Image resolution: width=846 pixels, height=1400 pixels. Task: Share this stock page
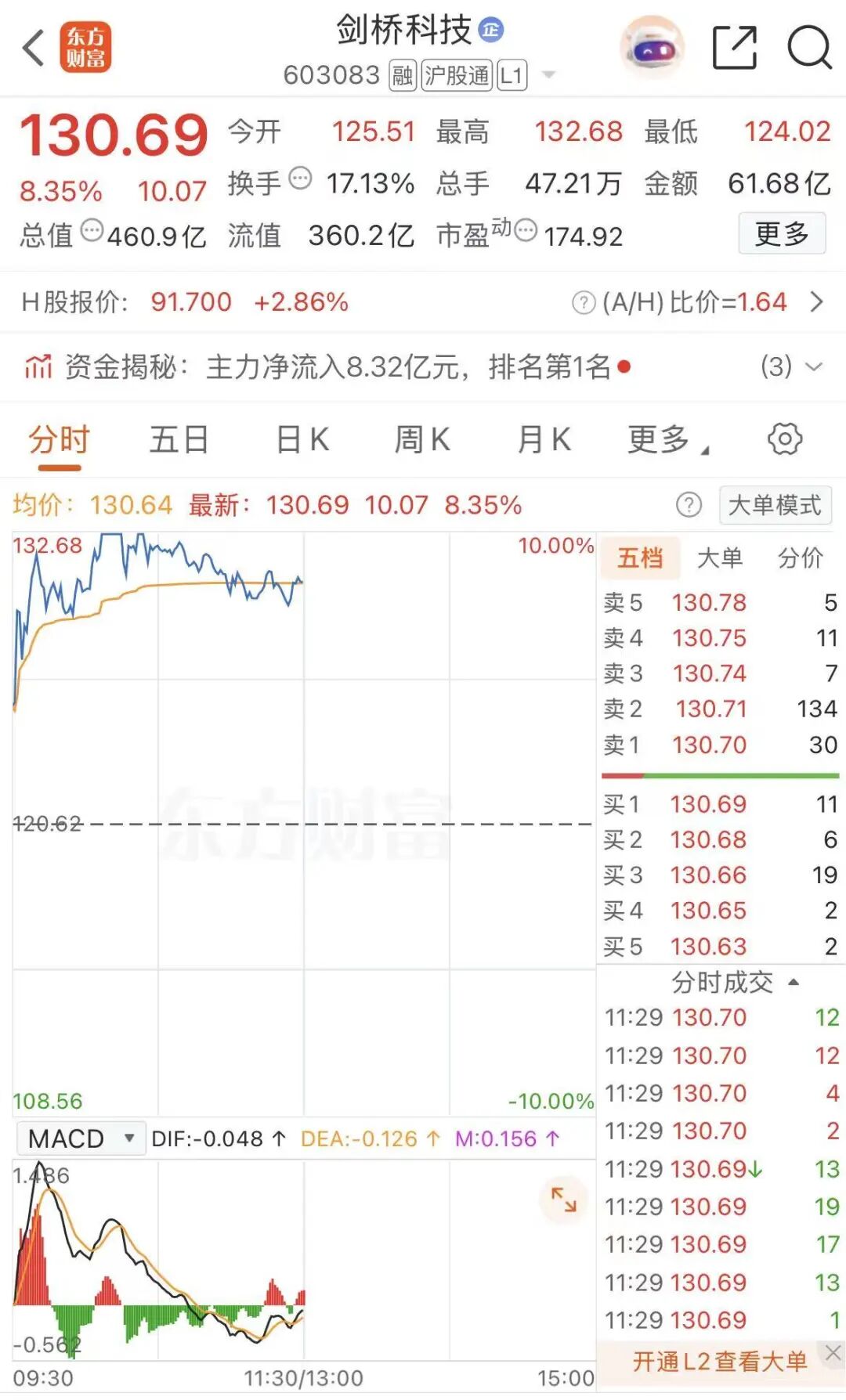click(735, 48)
